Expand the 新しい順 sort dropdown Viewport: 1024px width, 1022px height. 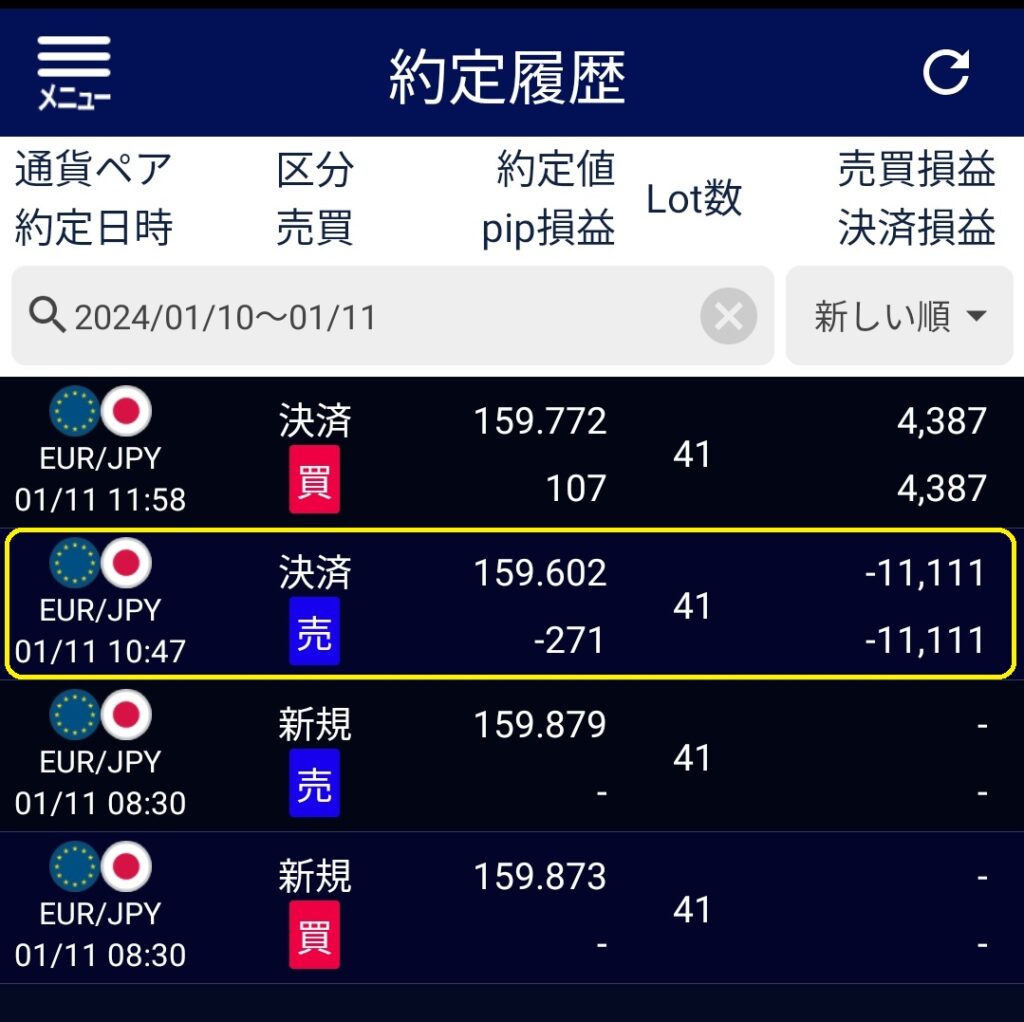coord(899,317)
